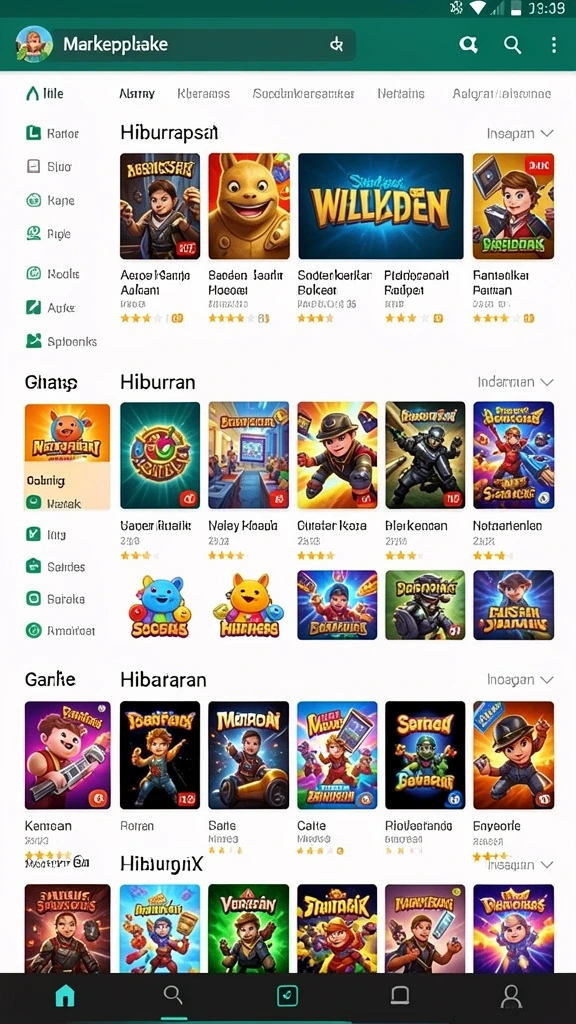The width and height of the screenshot is (576, 1024).
Task: Select Aurke in the side menu
Action: [x=50, y=307]
